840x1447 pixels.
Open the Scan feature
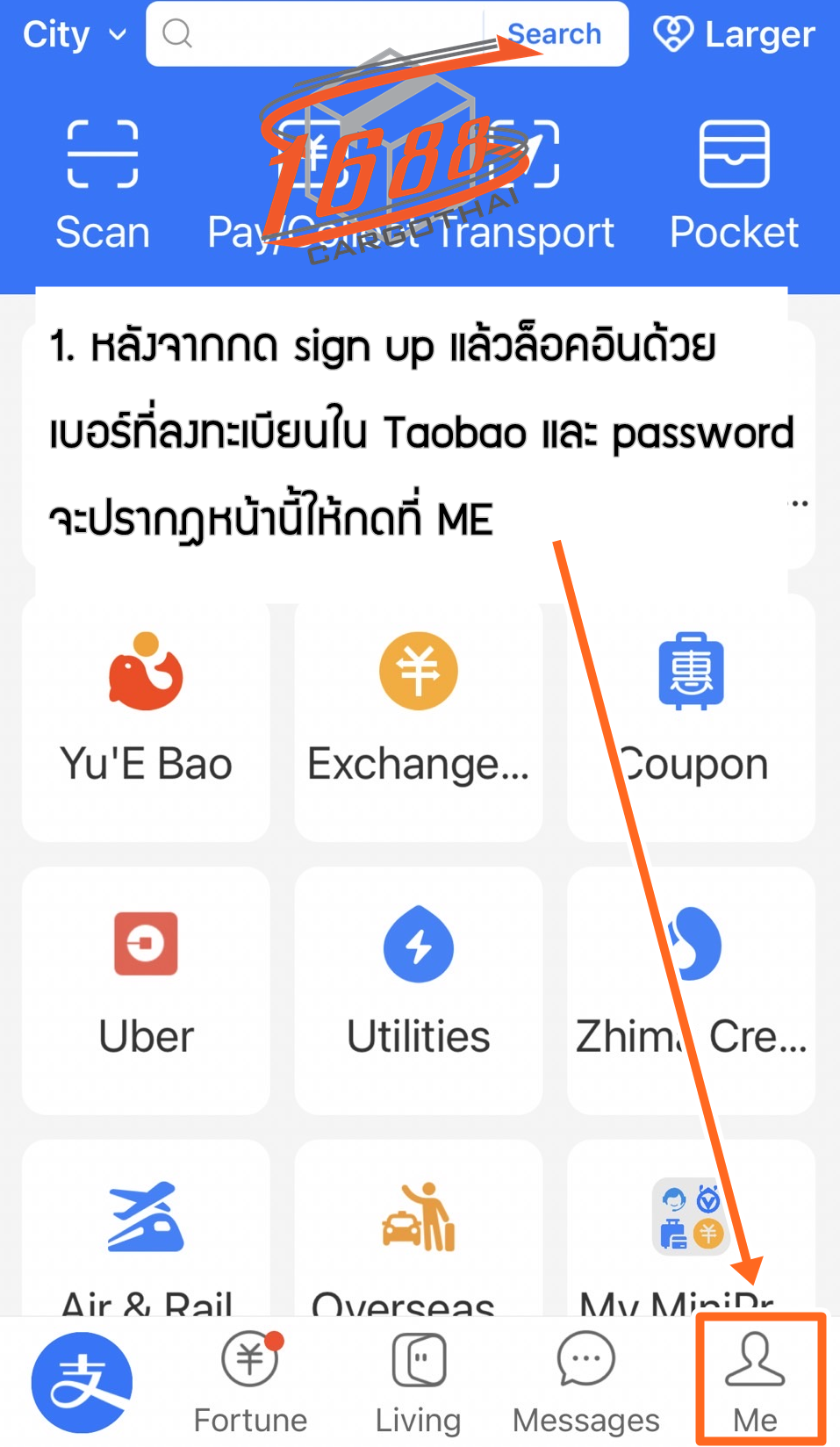click(103, 185)
